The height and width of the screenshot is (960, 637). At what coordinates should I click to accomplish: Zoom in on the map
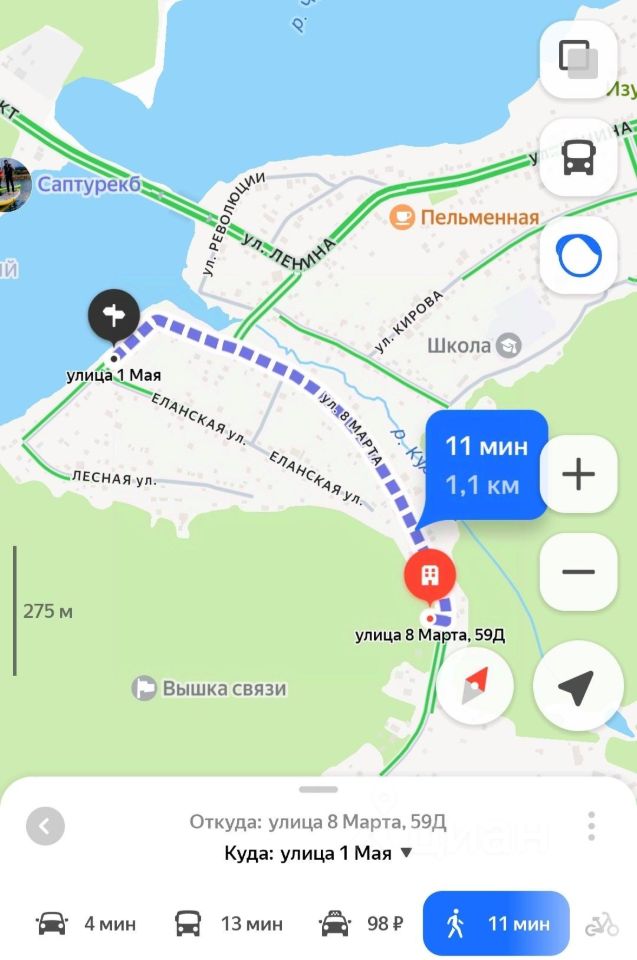pos(578,474)
